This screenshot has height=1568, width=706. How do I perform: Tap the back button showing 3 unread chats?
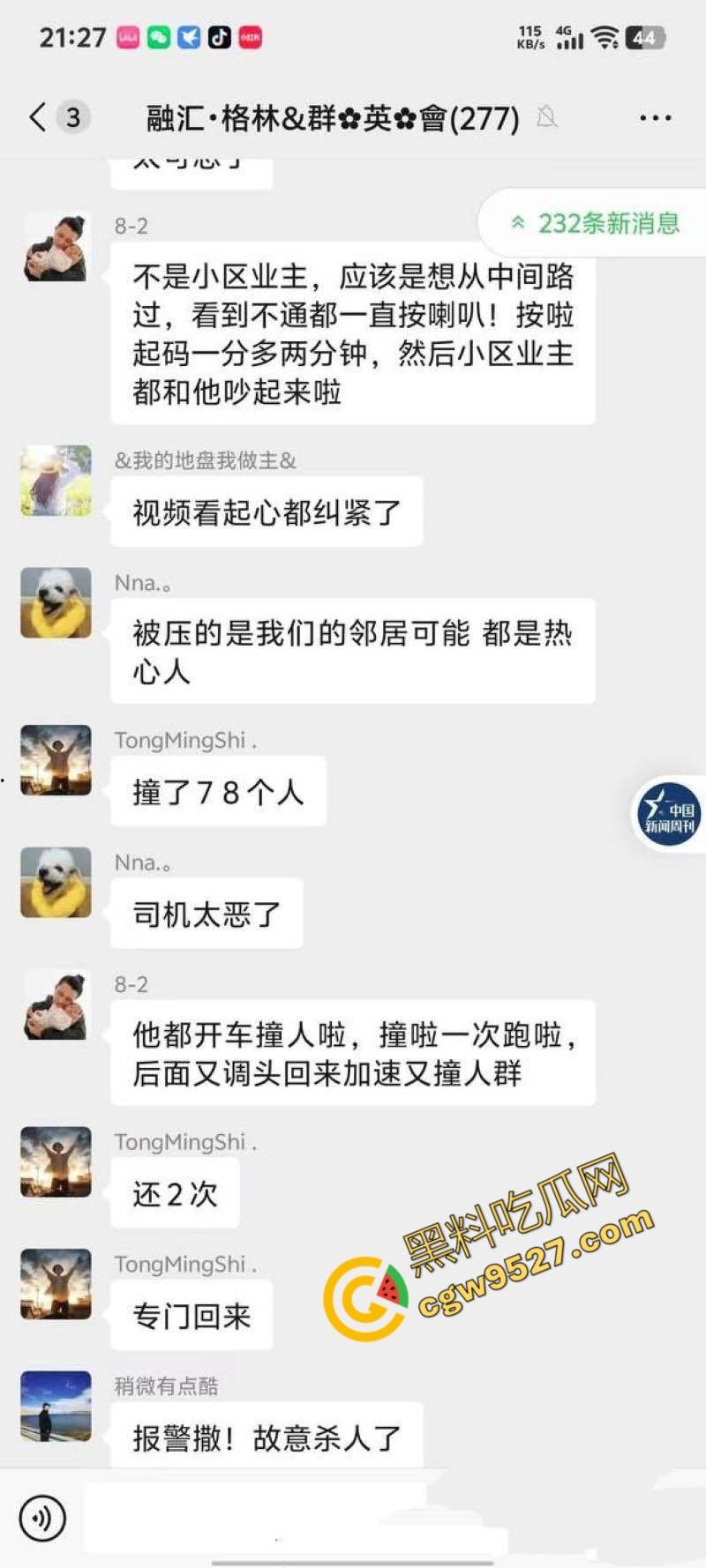[72, 116]
